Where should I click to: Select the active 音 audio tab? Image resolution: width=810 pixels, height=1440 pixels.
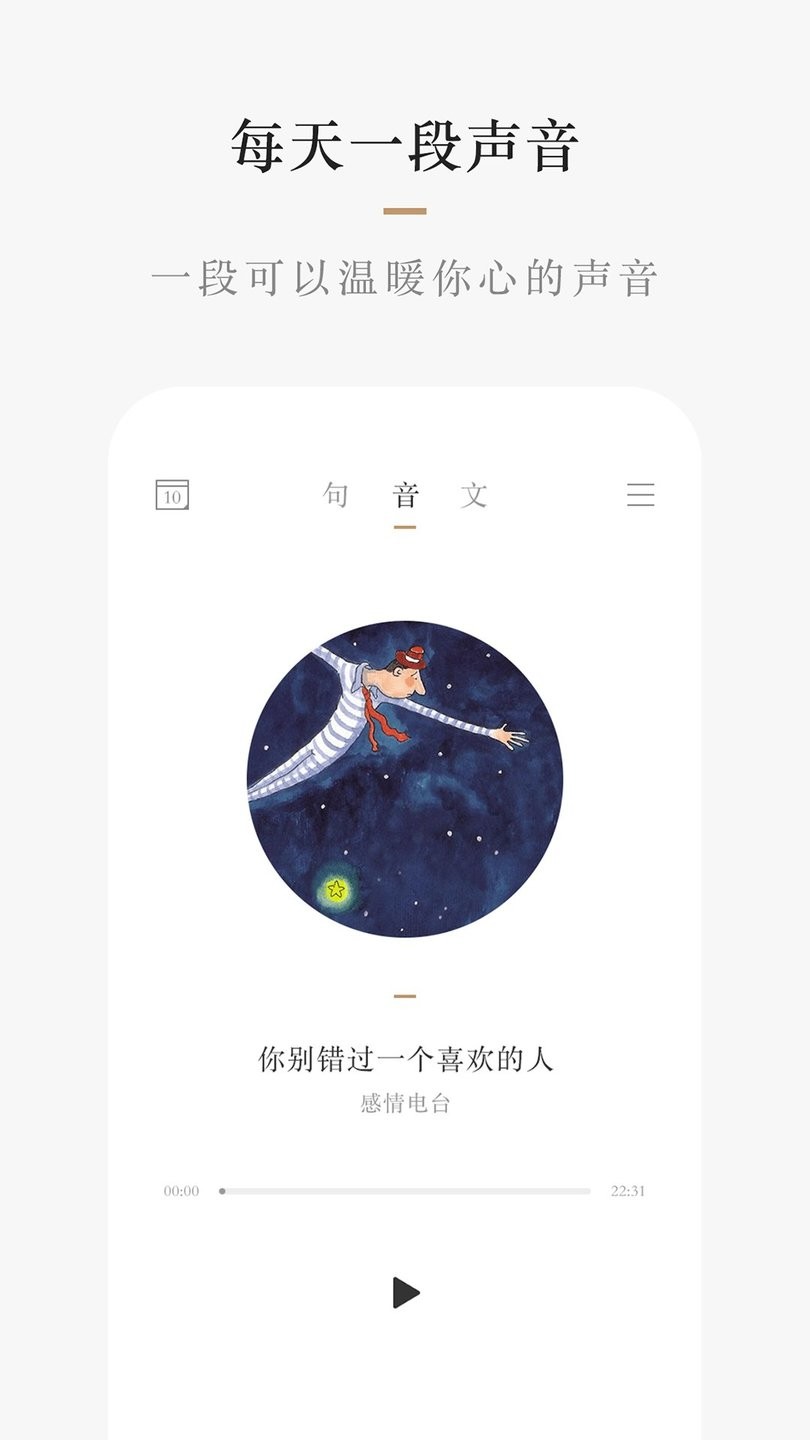click(405, 492)
